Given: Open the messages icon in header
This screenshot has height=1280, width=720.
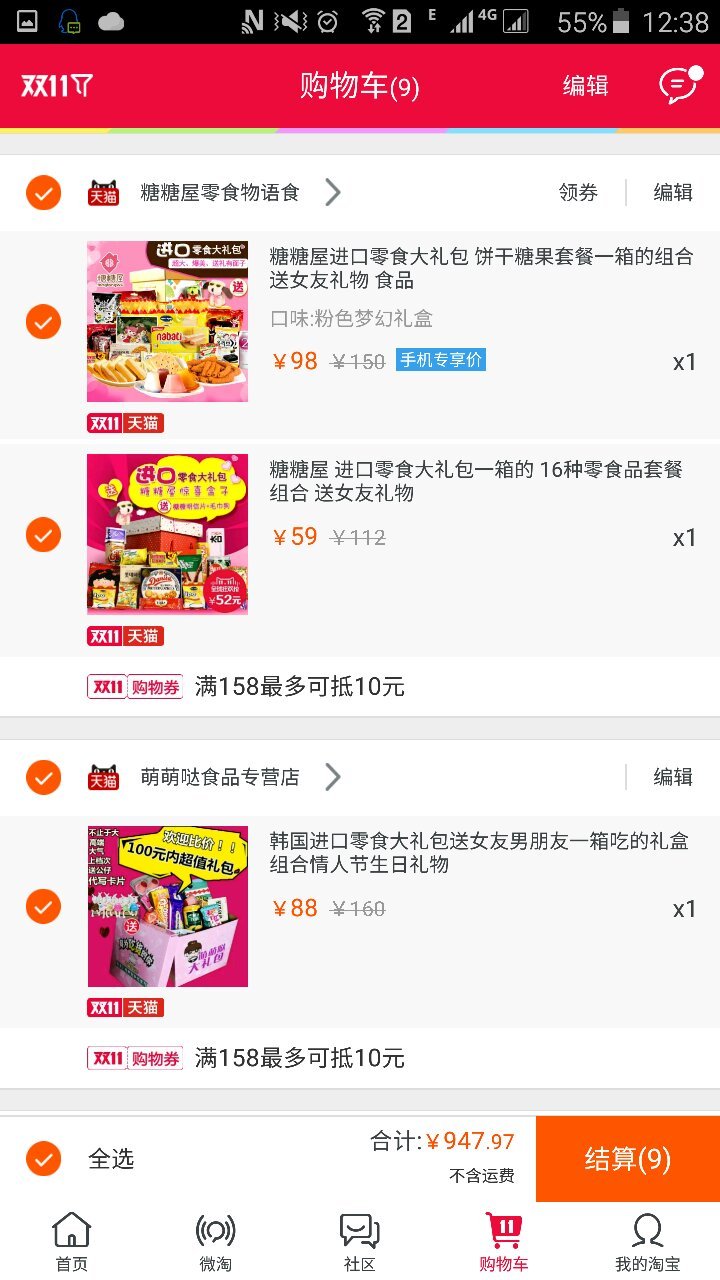Looking at the screenshot, I should [678, 86].
